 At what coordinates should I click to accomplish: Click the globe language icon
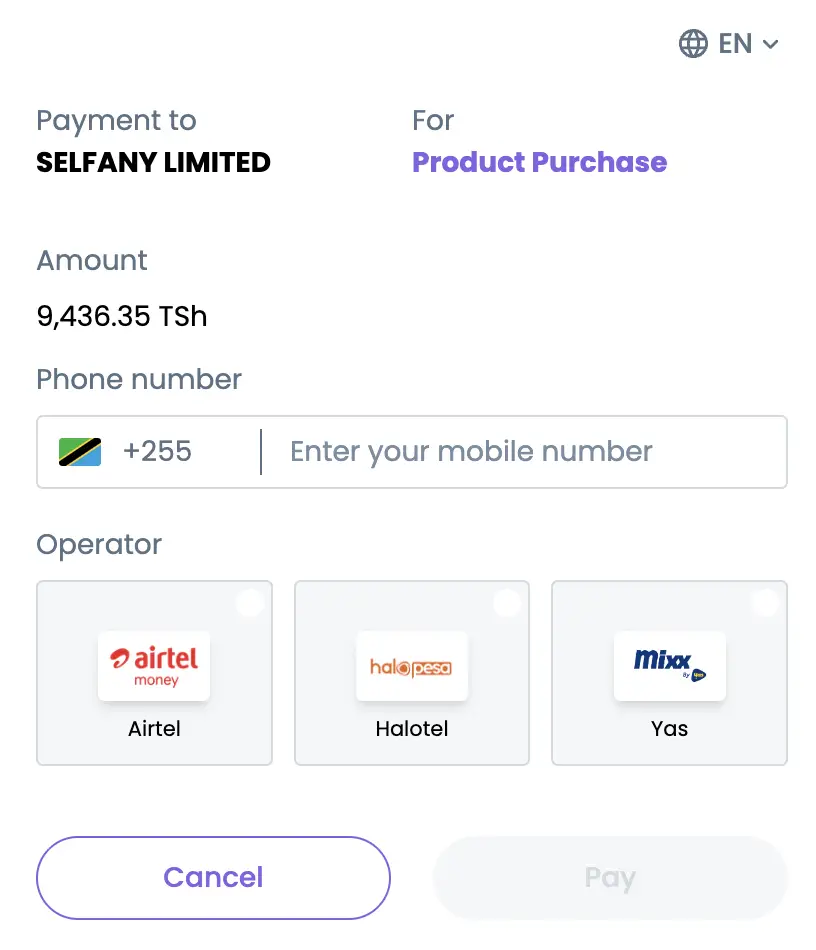click(x=692, y=43)
